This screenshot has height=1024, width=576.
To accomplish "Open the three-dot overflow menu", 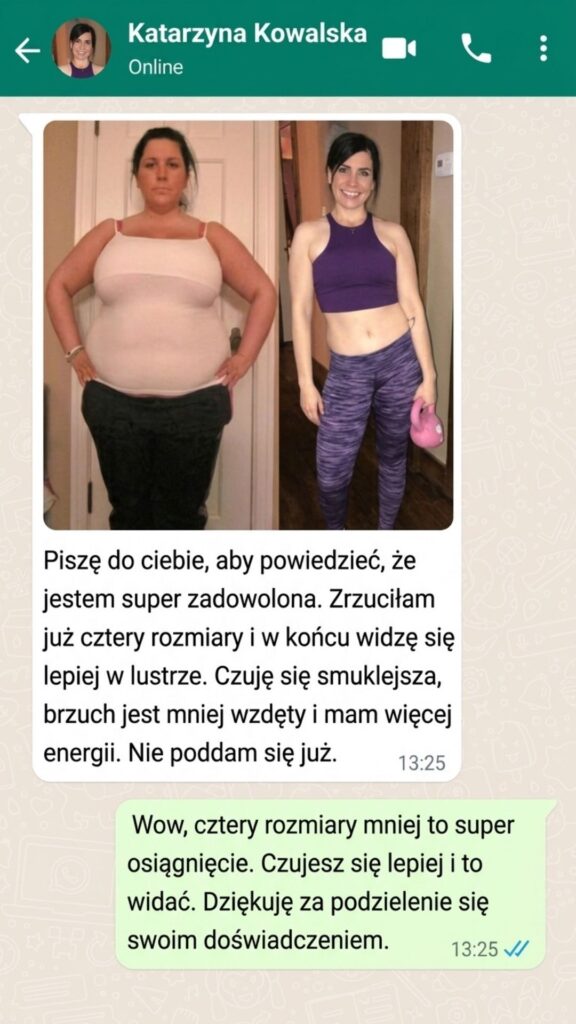I will coord(543,48).
